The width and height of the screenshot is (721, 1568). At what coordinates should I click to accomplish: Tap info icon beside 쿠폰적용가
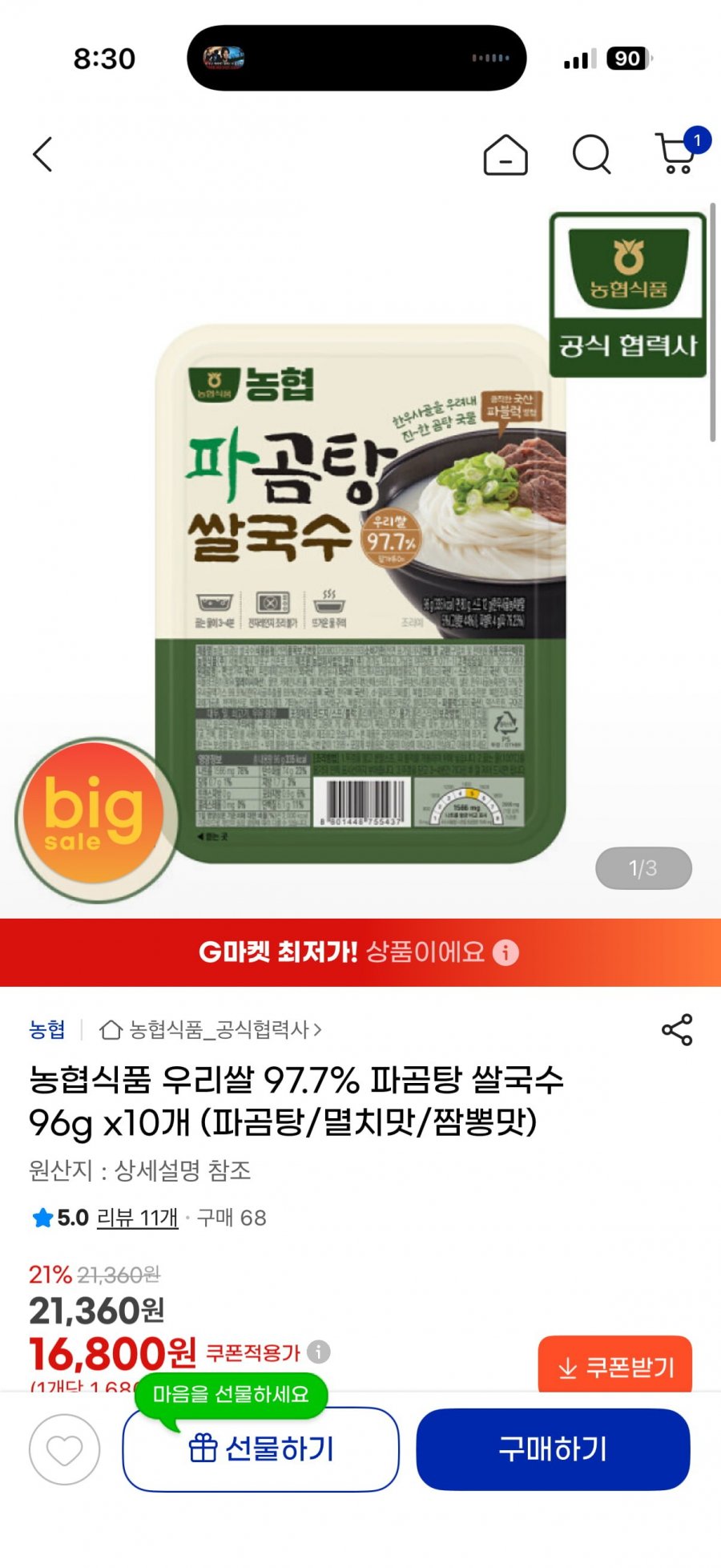319,1352
